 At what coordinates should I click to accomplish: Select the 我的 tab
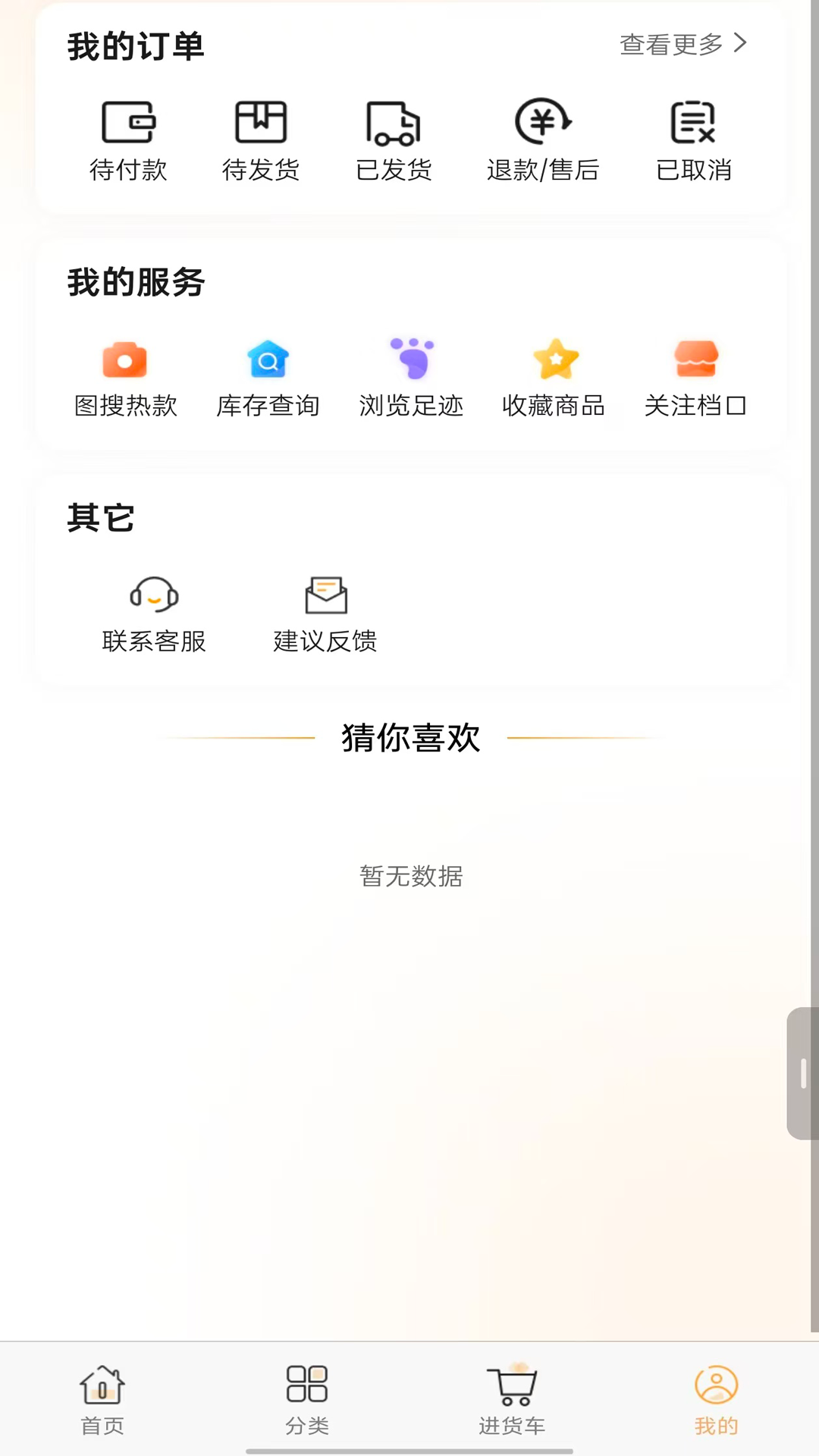pos(716,1400)
